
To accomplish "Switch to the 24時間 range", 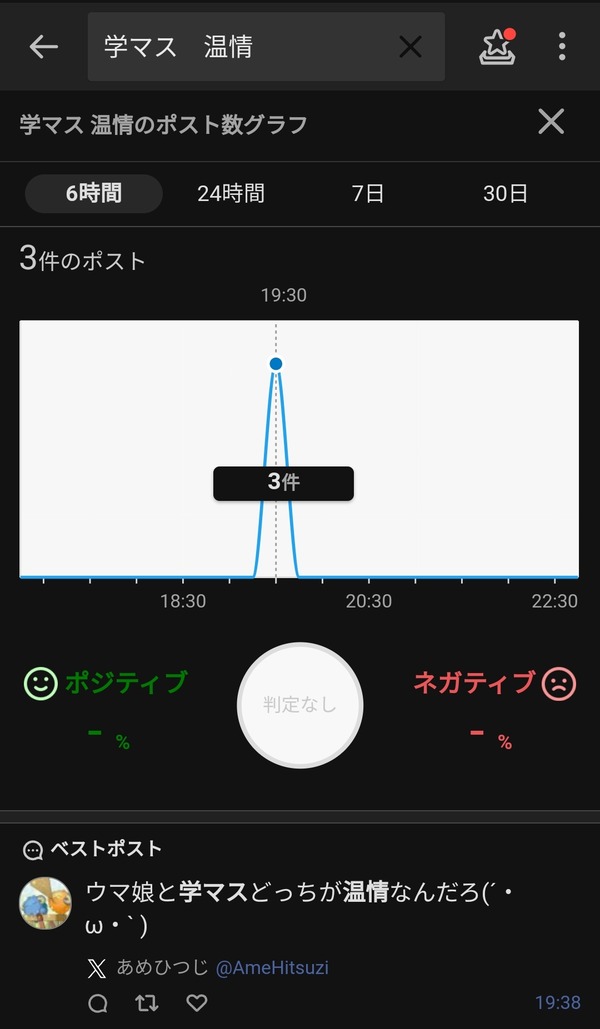I will pyautogui.click(x=231, y=194).
